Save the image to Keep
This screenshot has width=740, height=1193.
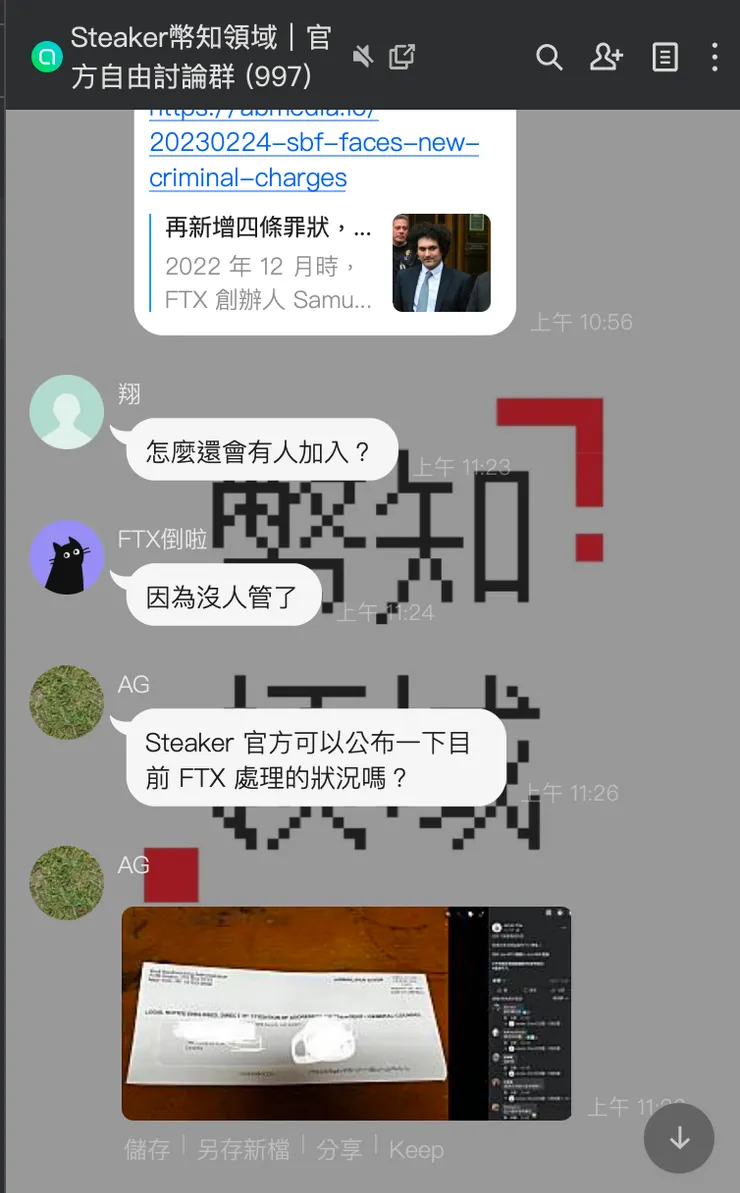tap(416, 1150)
